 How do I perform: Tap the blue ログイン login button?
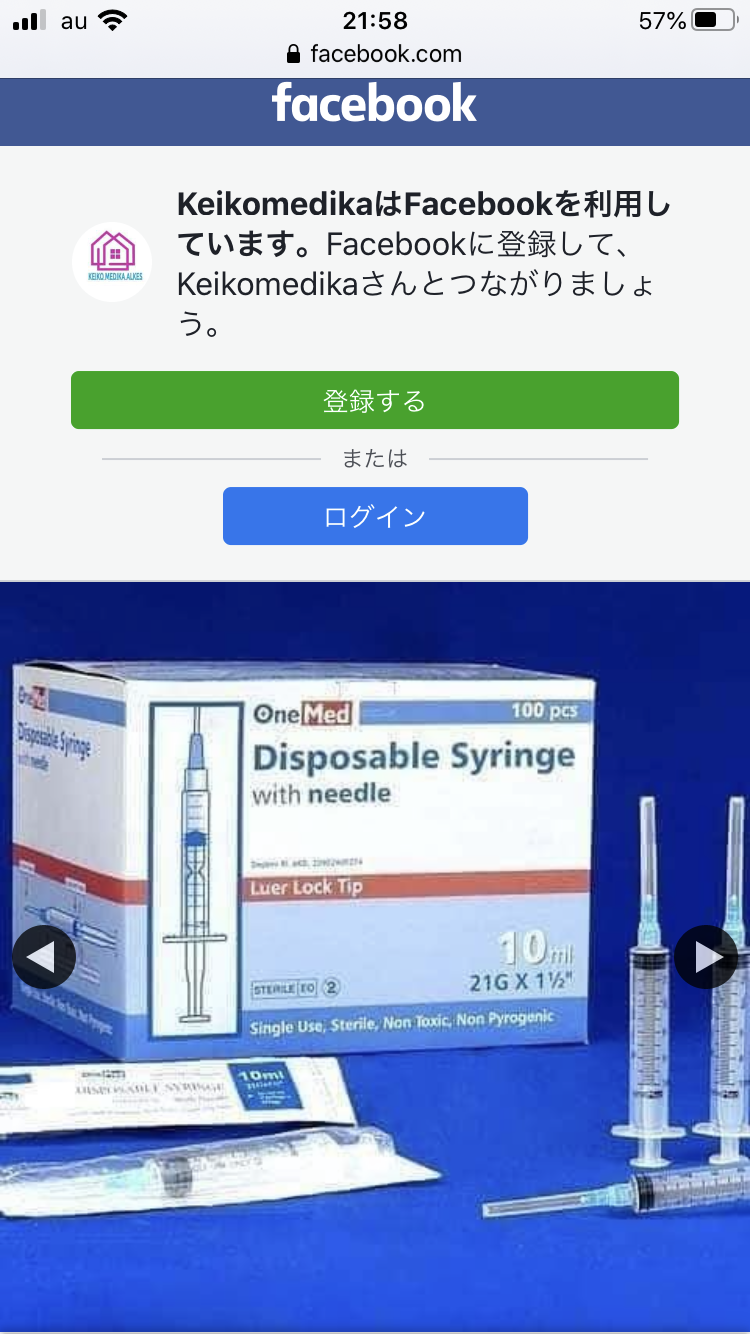point(374,516)
